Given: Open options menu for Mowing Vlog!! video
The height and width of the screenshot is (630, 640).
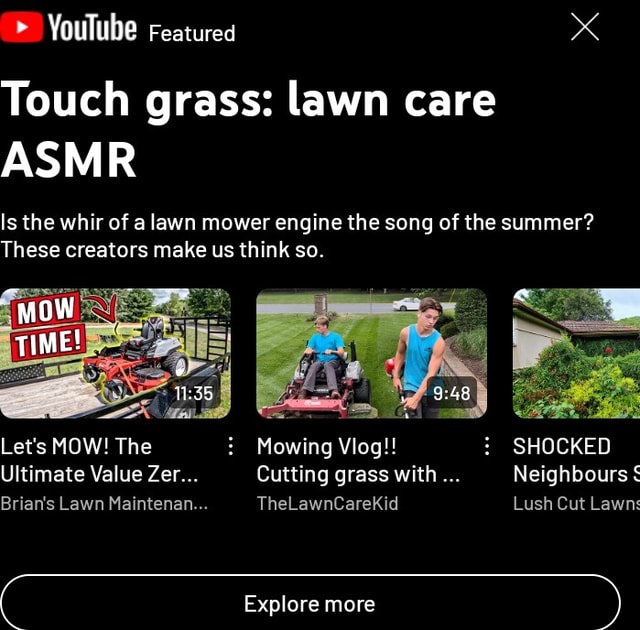Looking at the screenshot, I should pyautogui.click(x=487, y=446).
